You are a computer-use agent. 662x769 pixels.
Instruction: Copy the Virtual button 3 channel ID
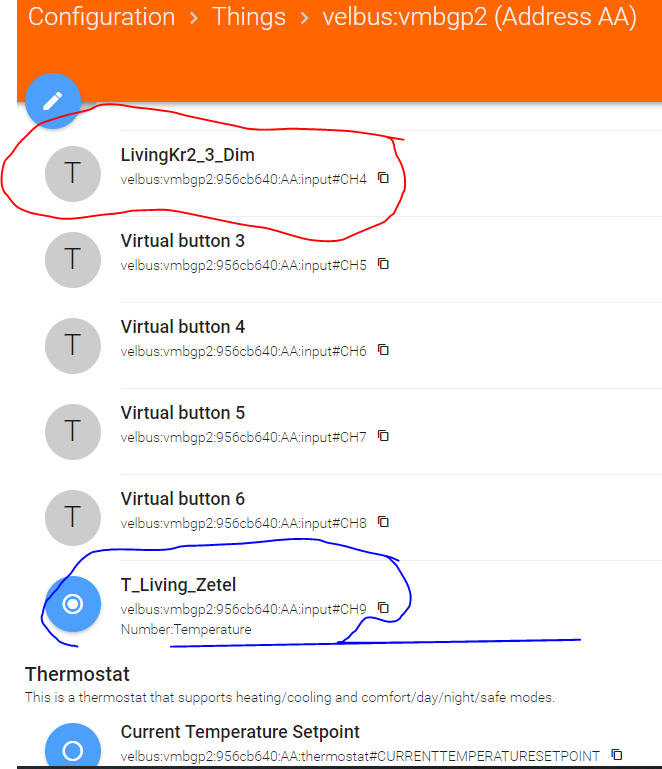coord(383,265)
